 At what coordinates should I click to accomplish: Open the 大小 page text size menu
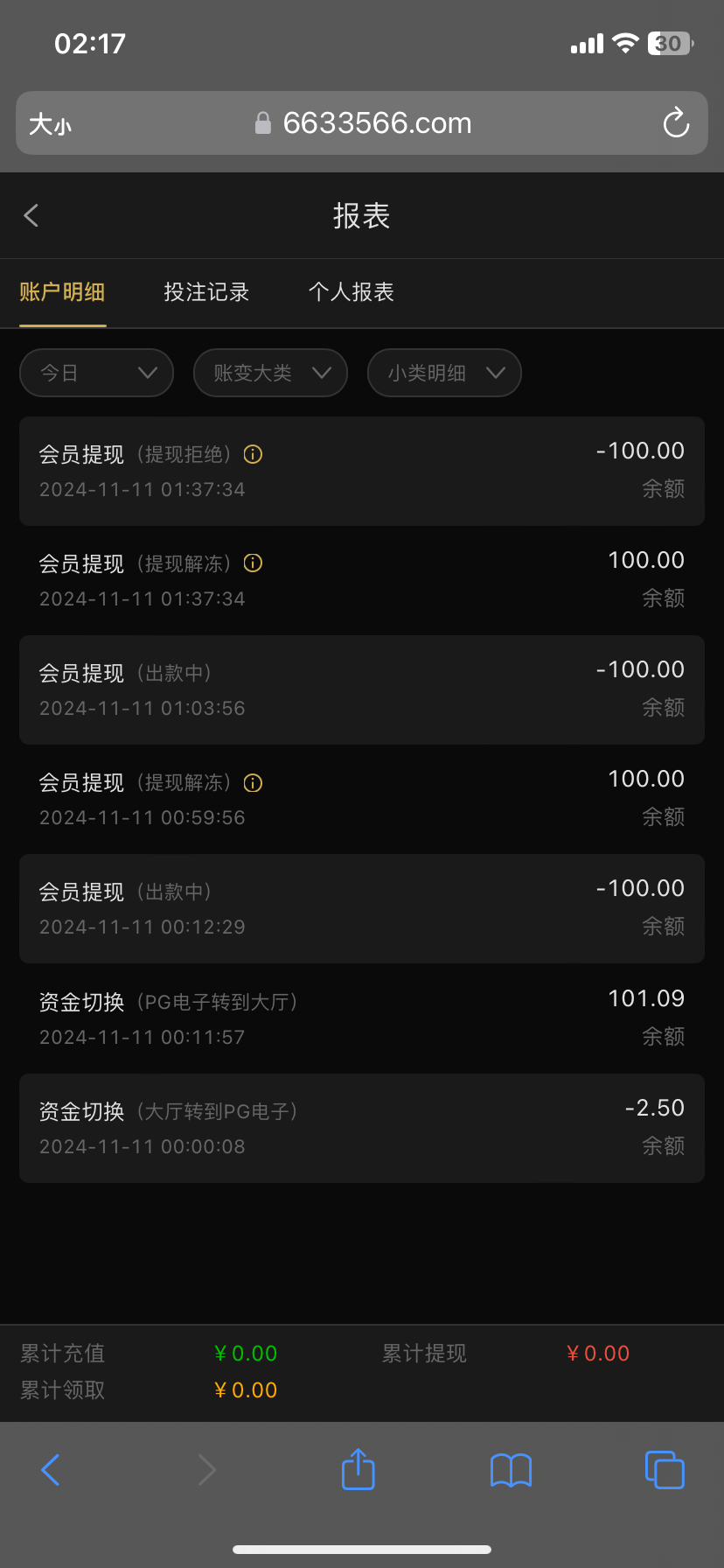click(50, 124)
